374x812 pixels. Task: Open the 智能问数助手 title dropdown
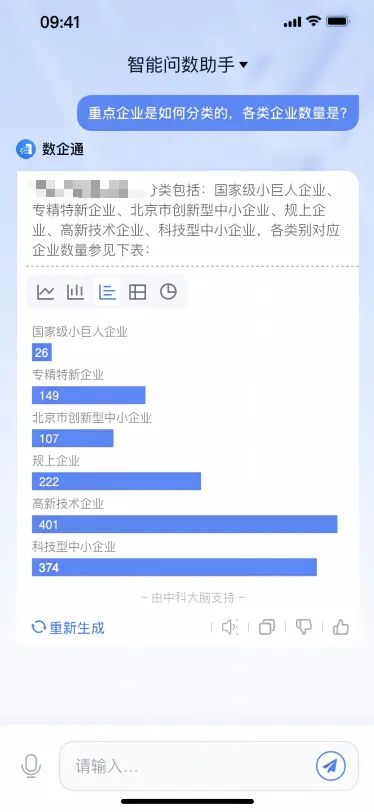pyautogui.click(x=188, y=65)
